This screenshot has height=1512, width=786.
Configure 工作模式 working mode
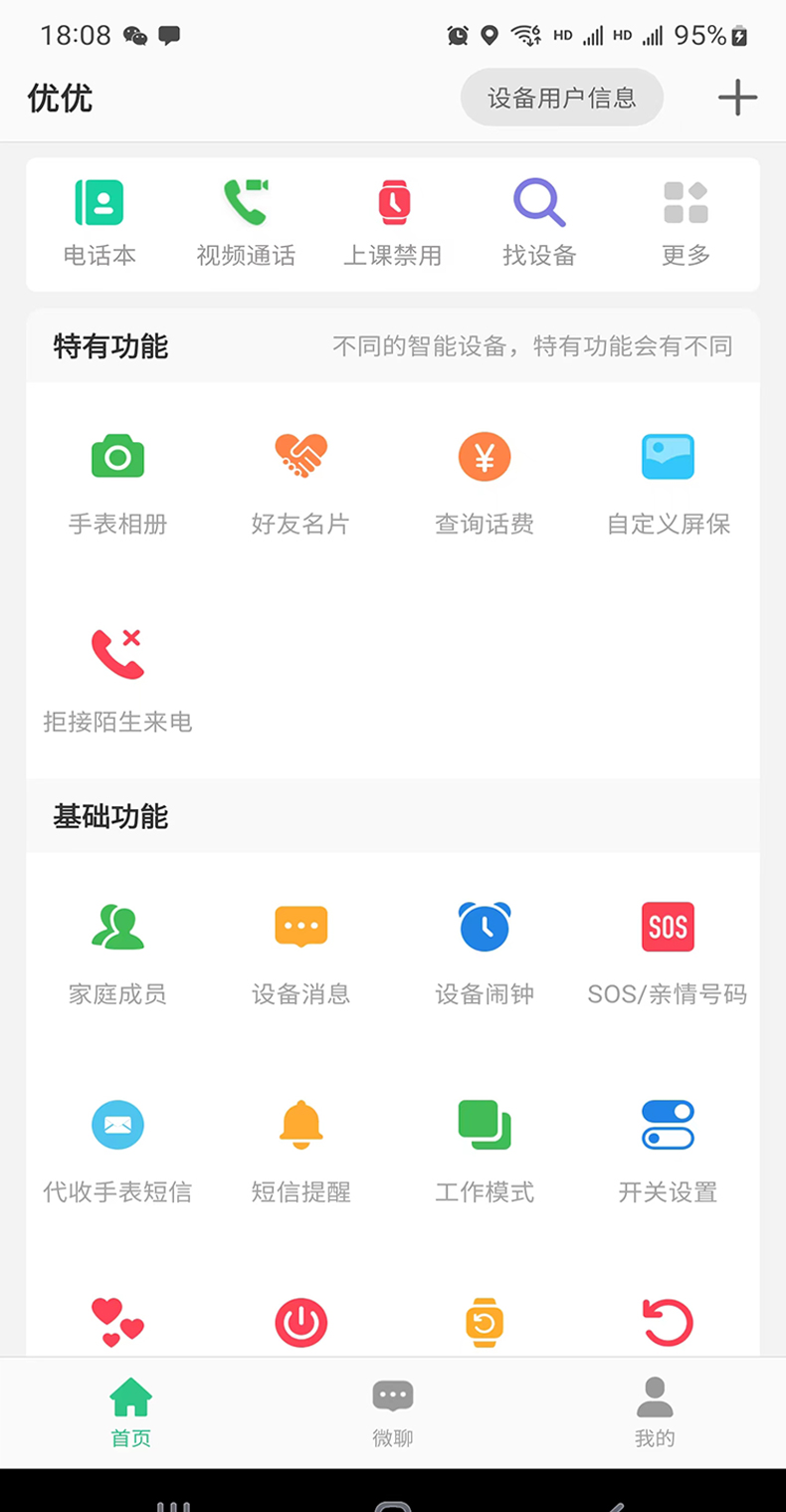484,1145
